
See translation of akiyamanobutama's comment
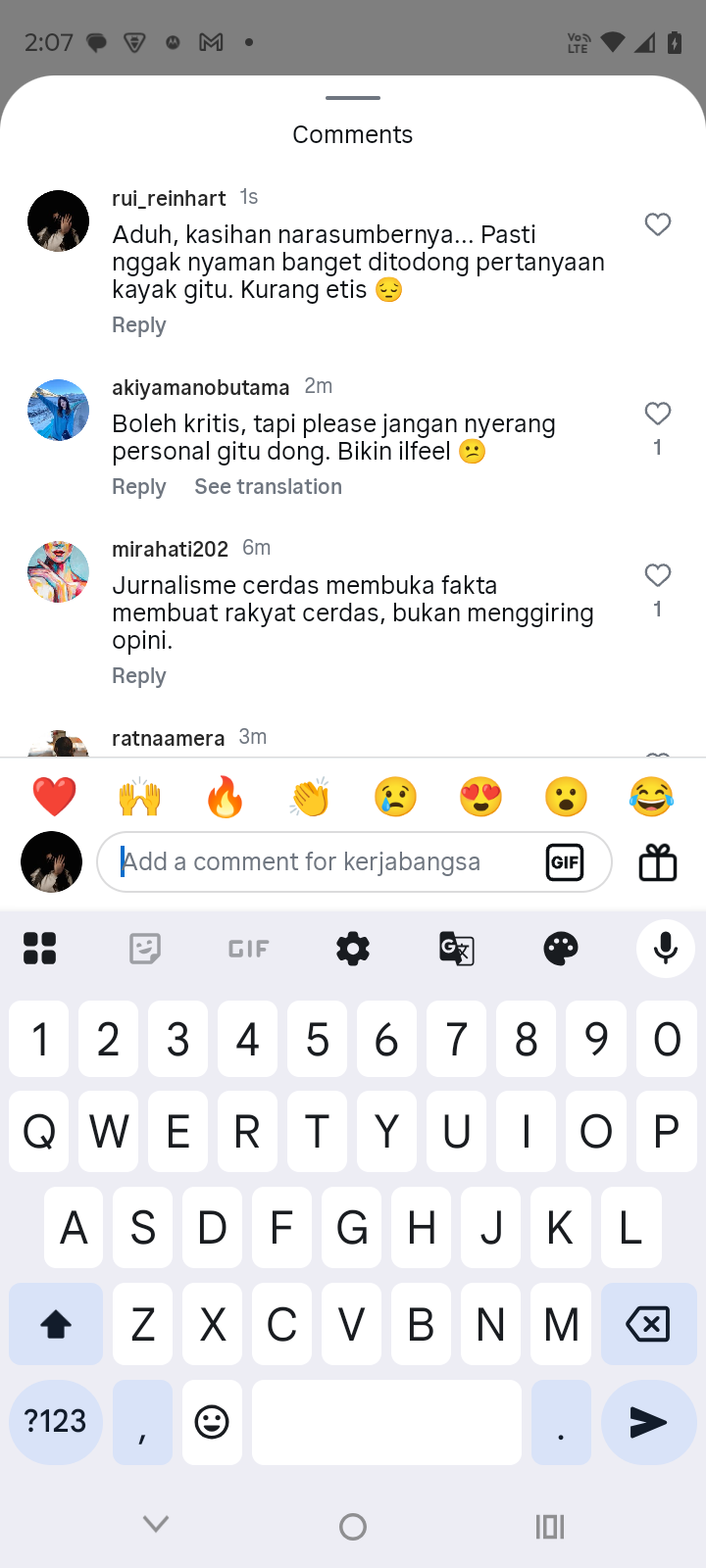268,487
